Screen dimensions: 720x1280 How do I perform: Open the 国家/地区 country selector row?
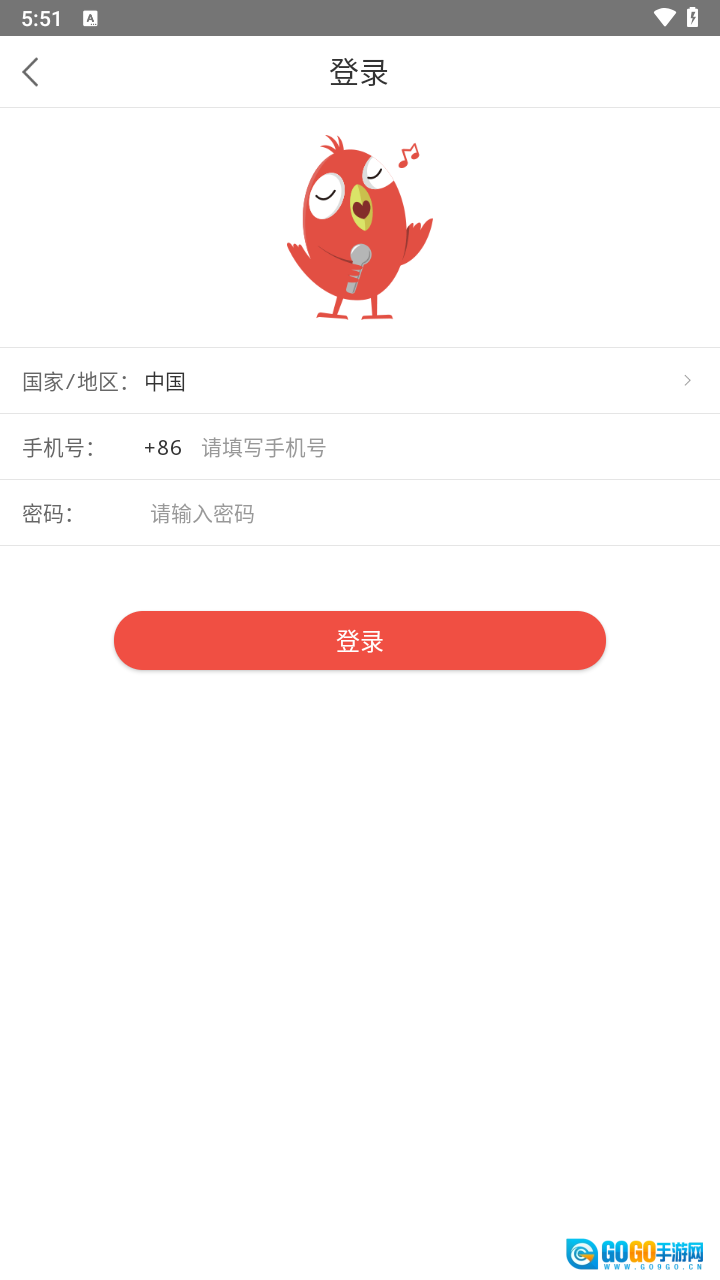360,381
